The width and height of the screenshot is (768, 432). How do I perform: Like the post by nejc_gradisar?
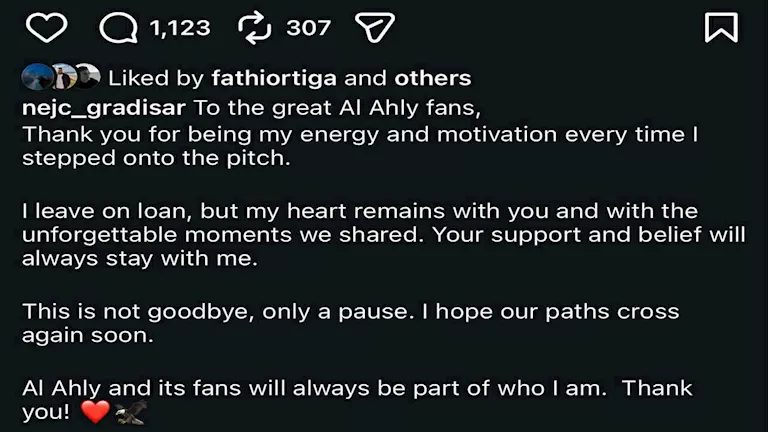click(x=45, y=28)
